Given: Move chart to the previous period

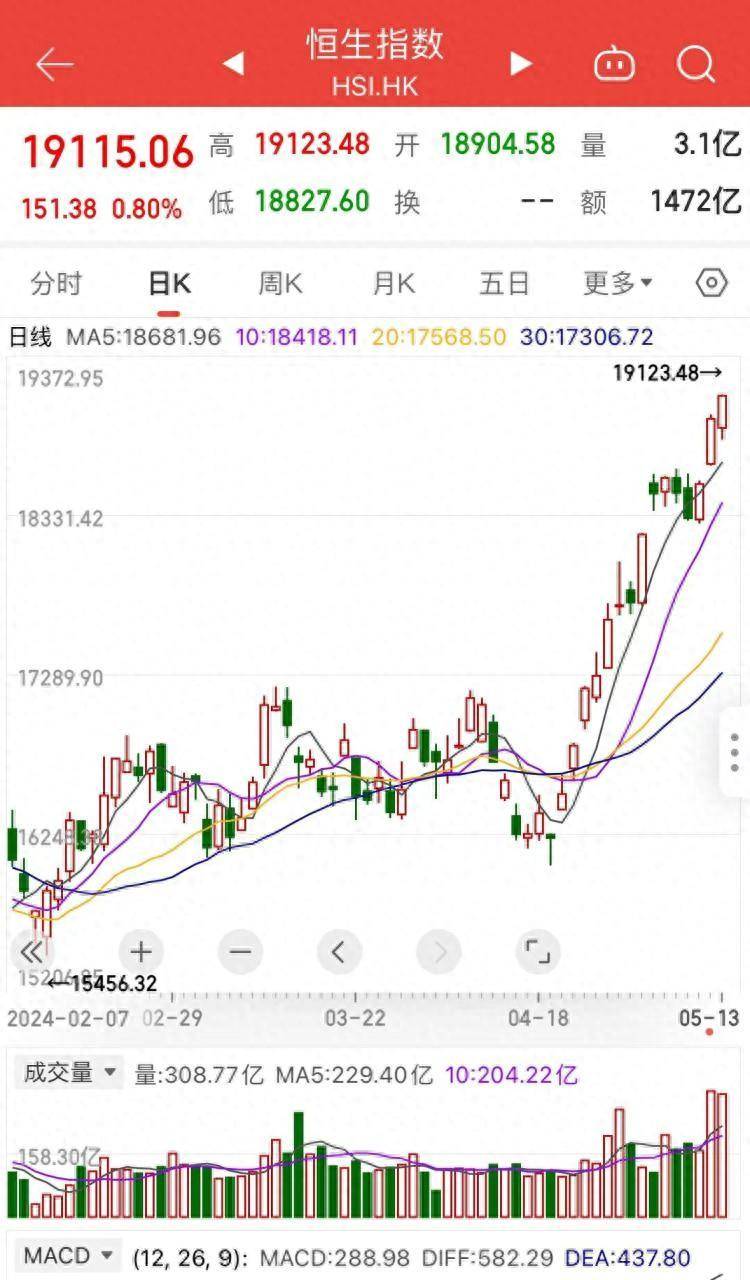Looking at the screenshot, I should tap(339, 951).
